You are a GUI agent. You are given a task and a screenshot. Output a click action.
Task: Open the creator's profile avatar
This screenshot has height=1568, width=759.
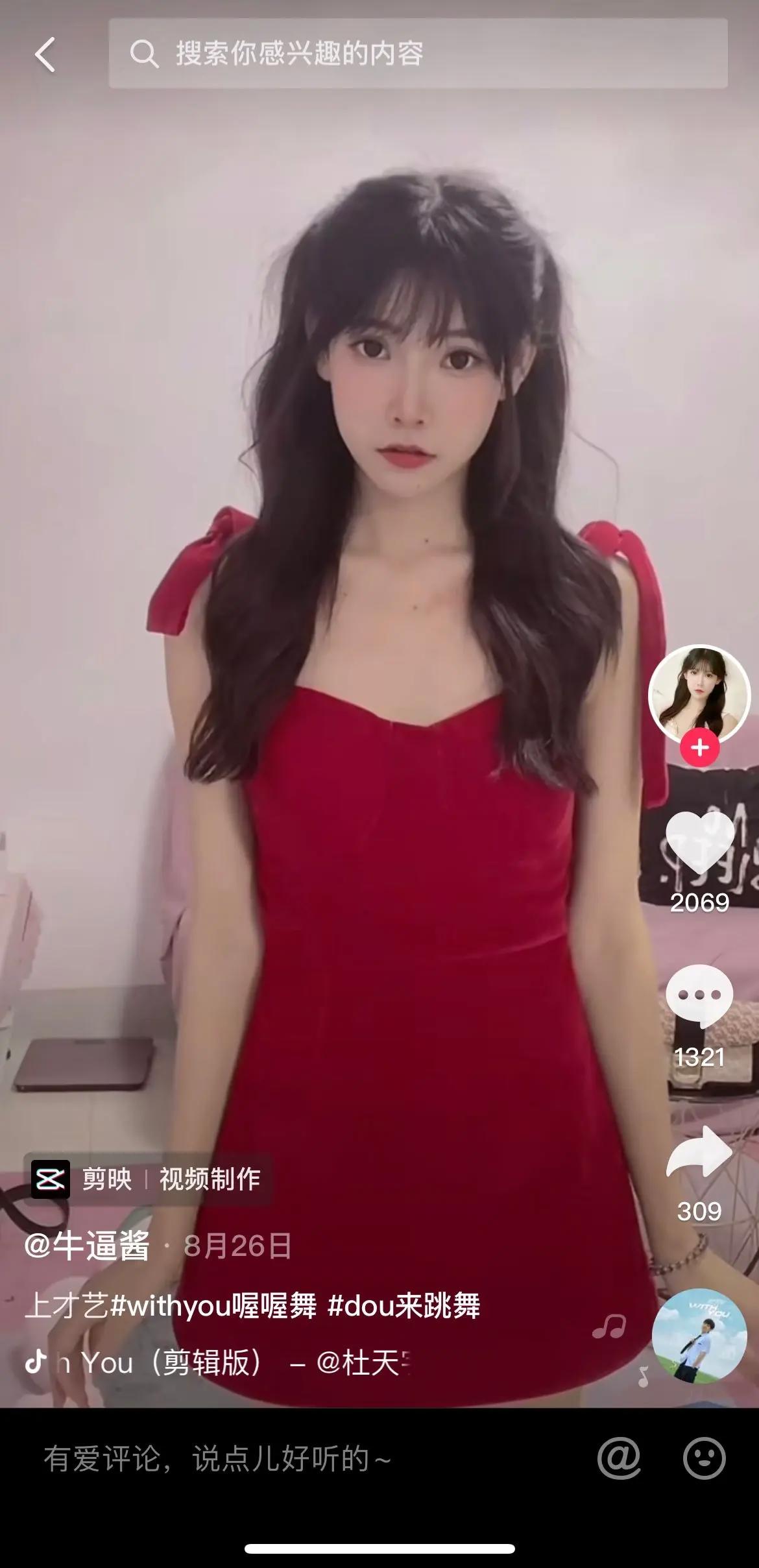point(699,695)
